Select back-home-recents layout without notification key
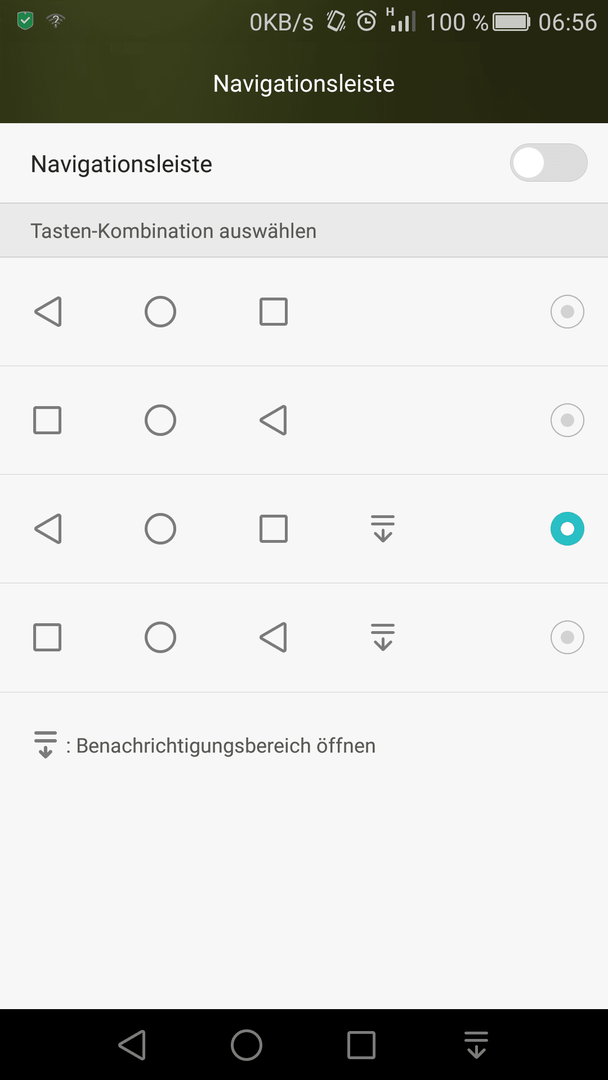Screen dimensions: 608x1080 click(567, 312)
